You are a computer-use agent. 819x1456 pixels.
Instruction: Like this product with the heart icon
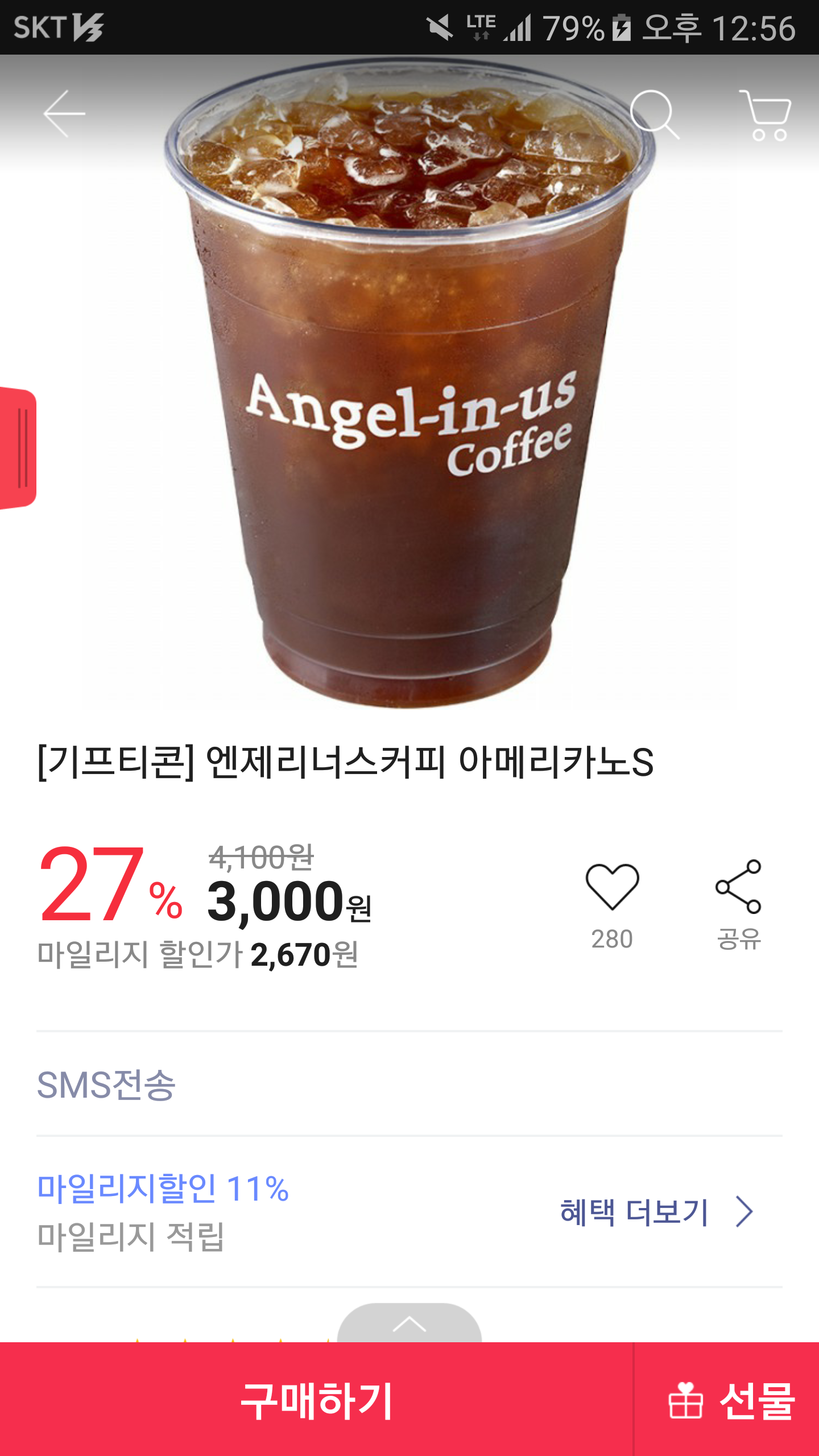click(612, 887)
